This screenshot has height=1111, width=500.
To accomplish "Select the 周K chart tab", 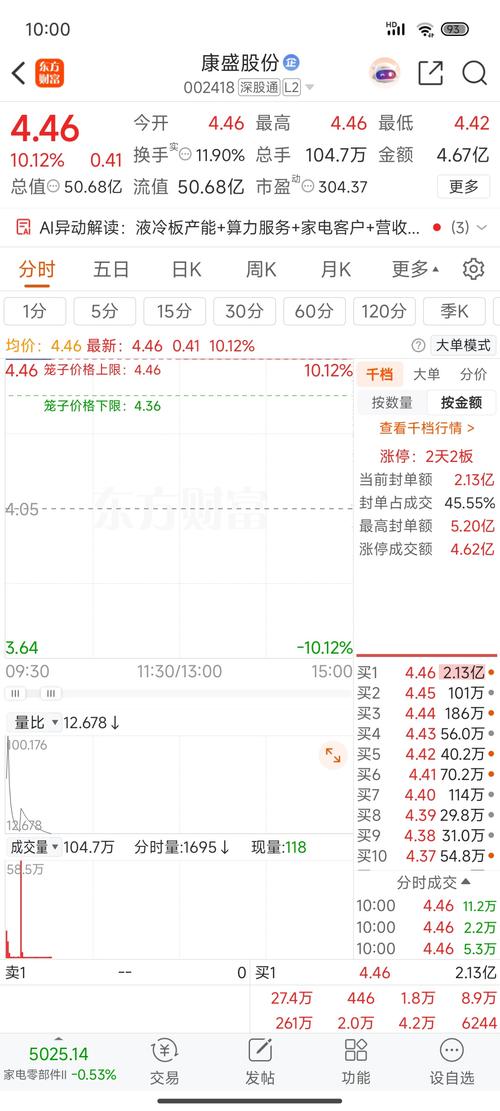I will [x=261, y=269].
